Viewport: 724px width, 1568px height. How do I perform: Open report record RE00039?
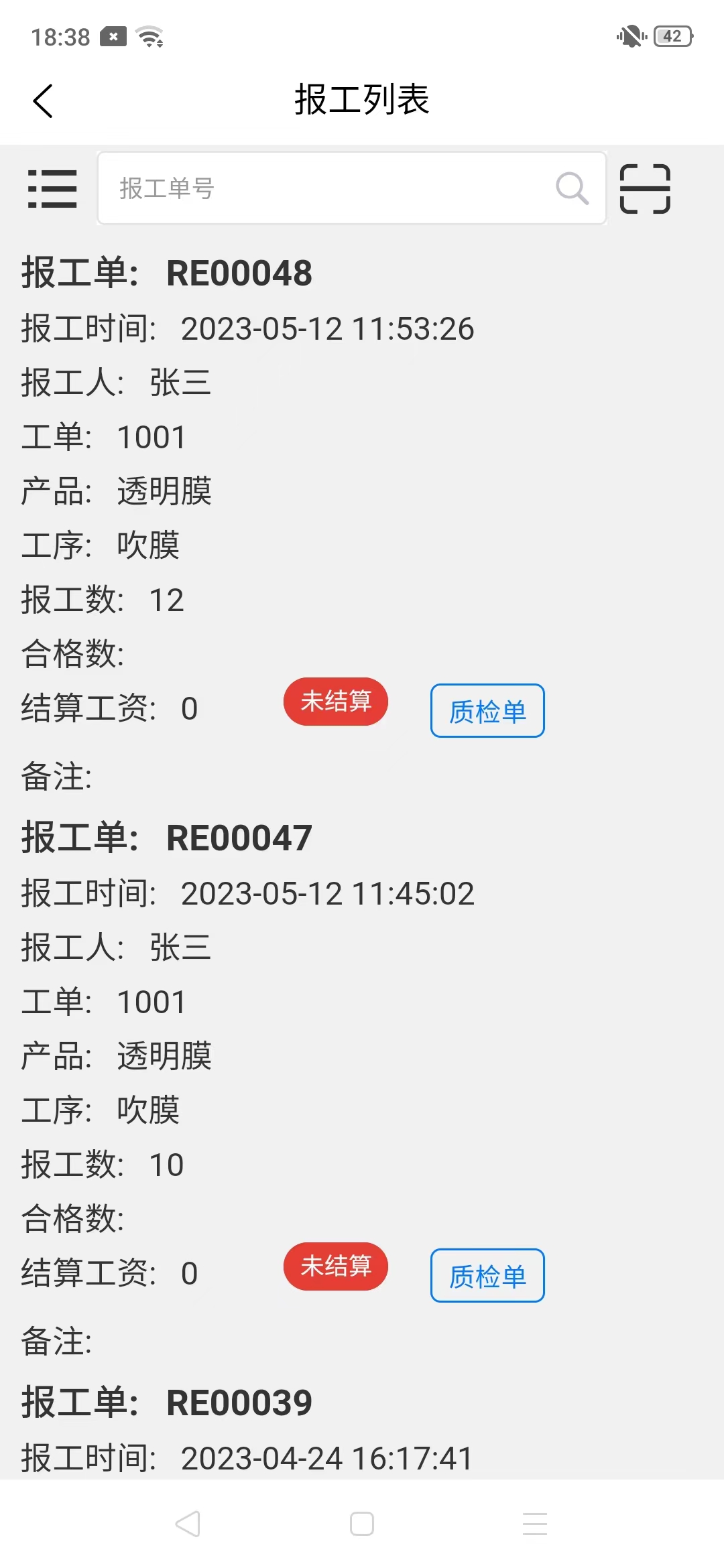[x=239, y=1403]
